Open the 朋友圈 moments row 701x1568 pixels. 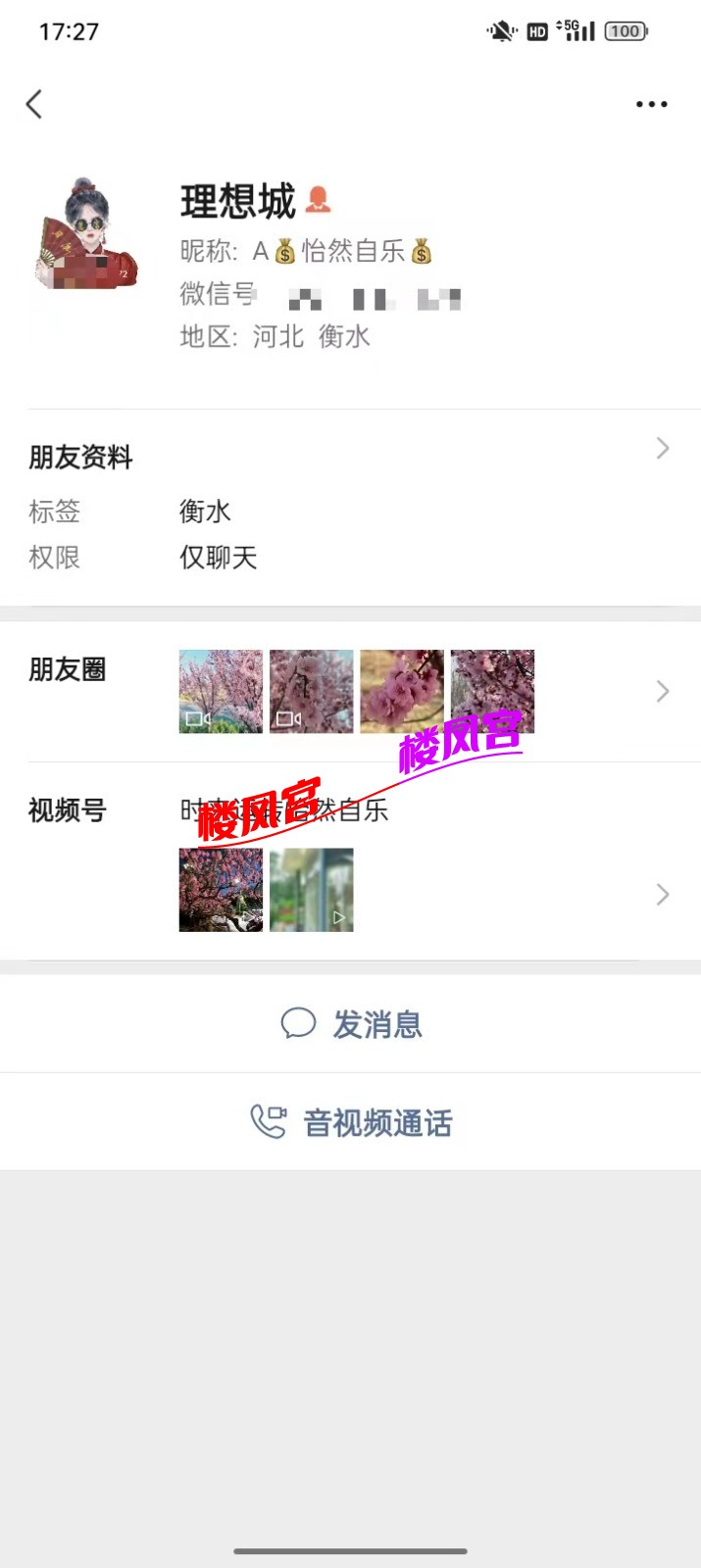coord(350,691)
